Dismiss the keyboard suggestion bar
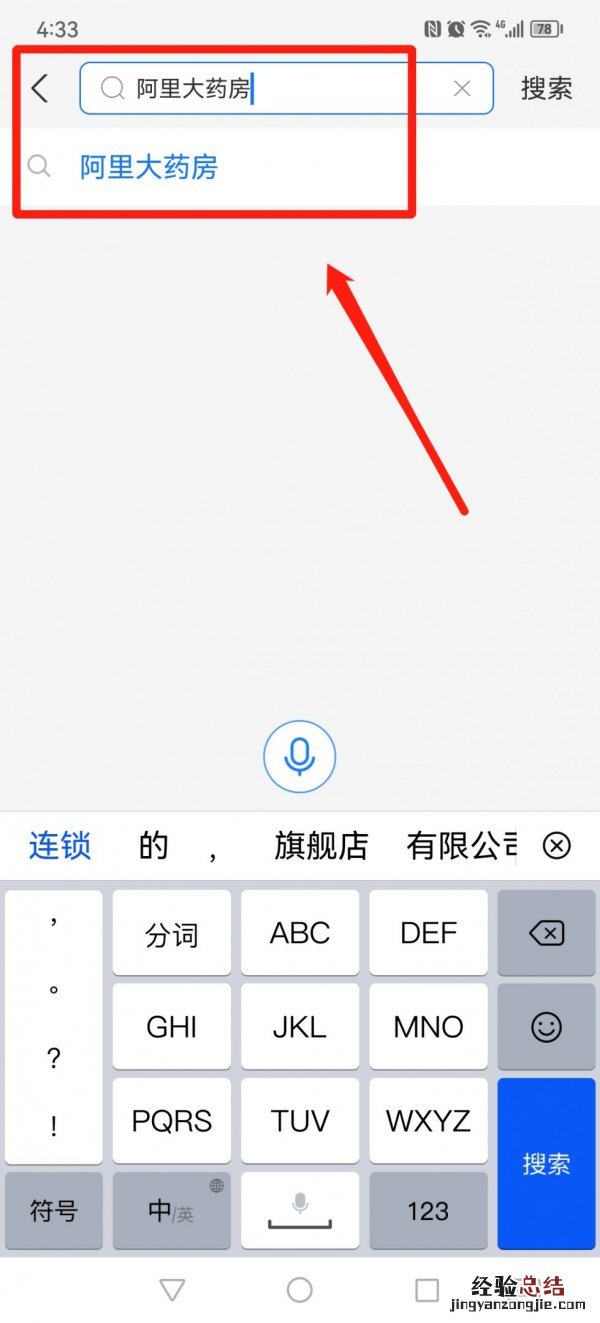600x1323 pixels. pyautogui.click(x=556, y=846)
